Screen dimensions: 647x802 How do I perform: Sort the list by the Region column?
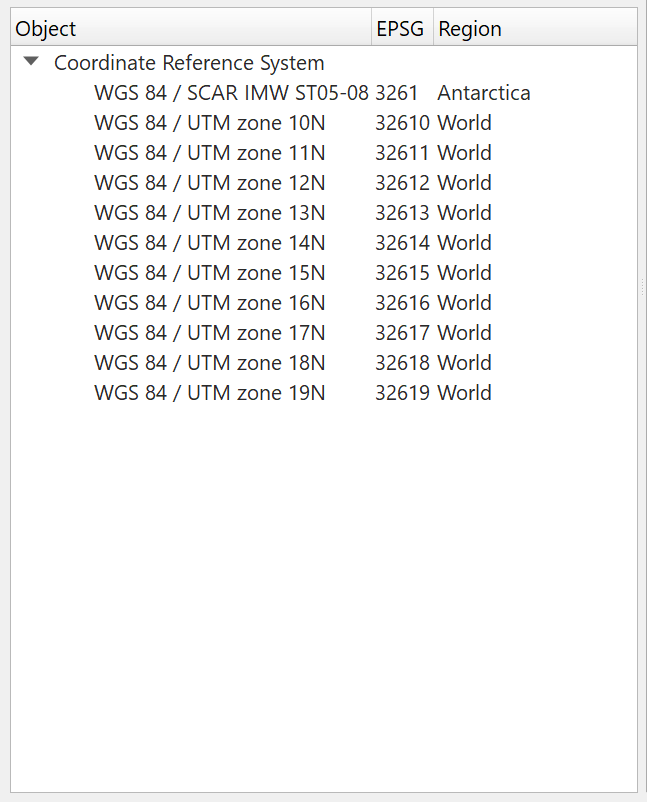[534, 29]
